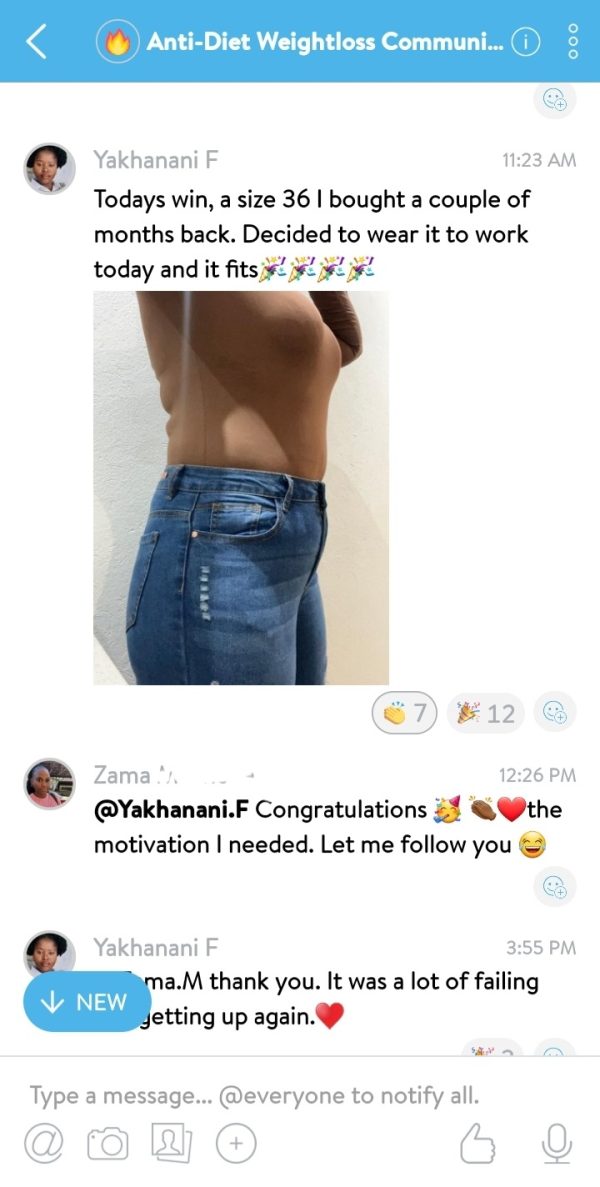Viewport: 600px width, 1187px height.
Task: Add reaction to Zama's congratulations message
Action: tap(554, 886)
